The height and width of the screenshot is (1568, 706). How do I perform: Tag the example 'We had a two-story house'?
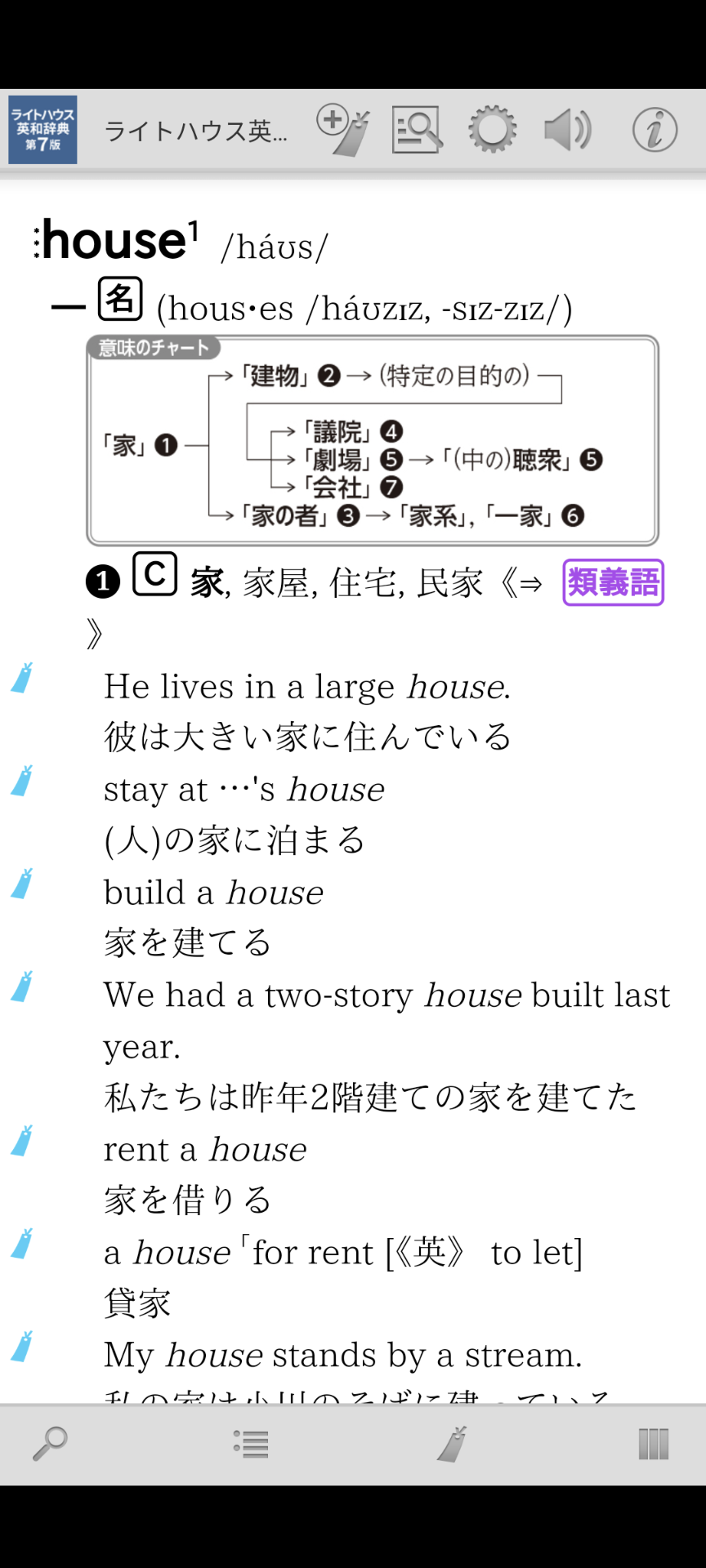pos(22,987)
